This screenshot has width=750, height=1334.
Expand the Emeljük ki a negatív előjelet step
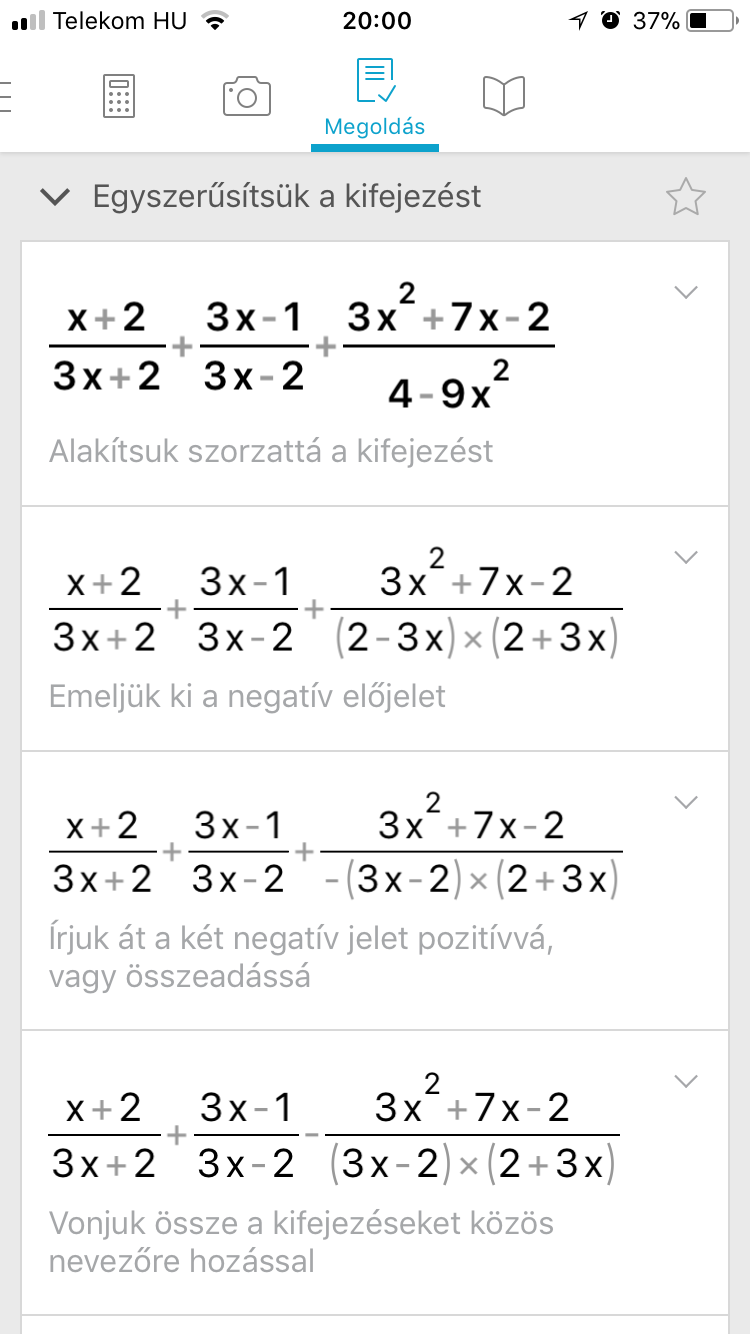click(685, 557)
